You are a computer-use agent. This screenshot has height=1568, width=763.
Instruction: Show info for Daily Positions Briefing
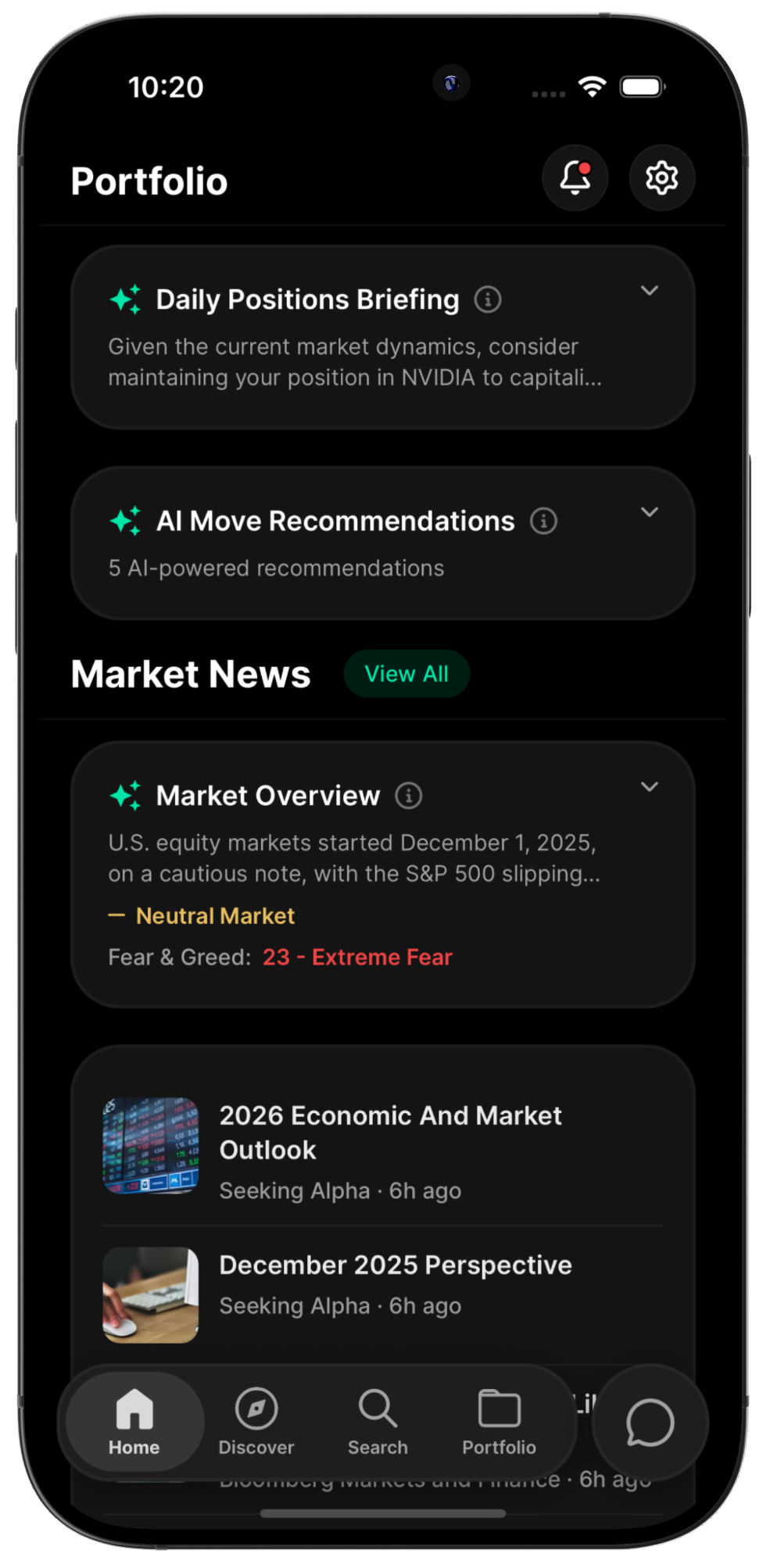click(488, 299)
